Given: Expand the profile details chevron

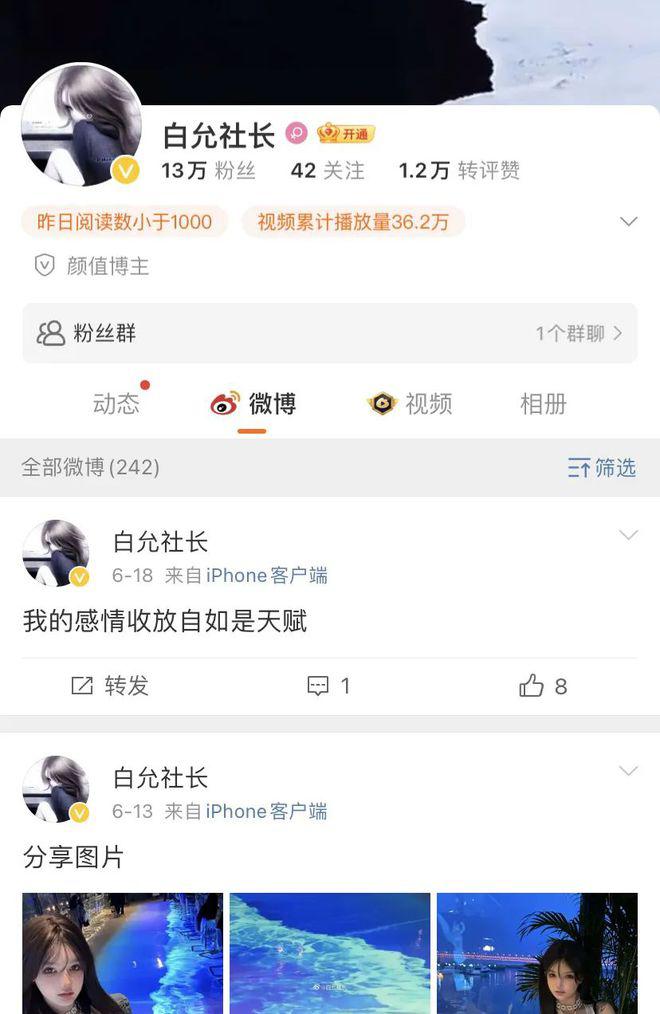Looking at the screenshot, I should pyautogui.click(x=628, y=222).
